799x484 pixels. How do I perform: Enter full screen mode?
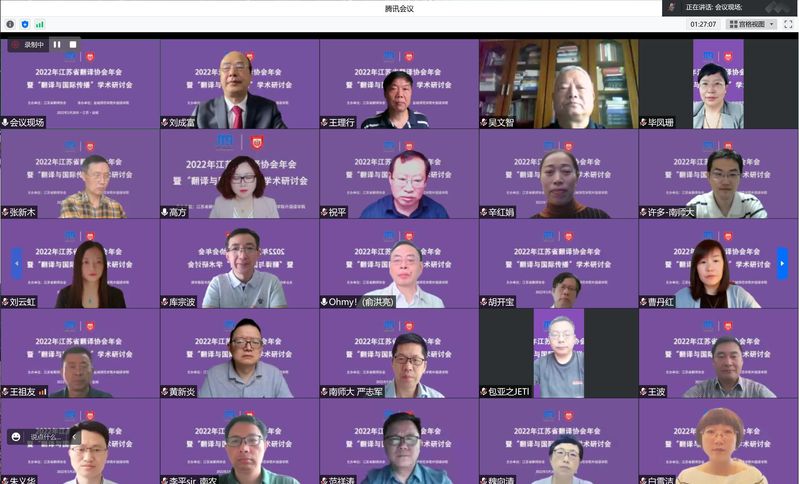[x=788, y=24]
